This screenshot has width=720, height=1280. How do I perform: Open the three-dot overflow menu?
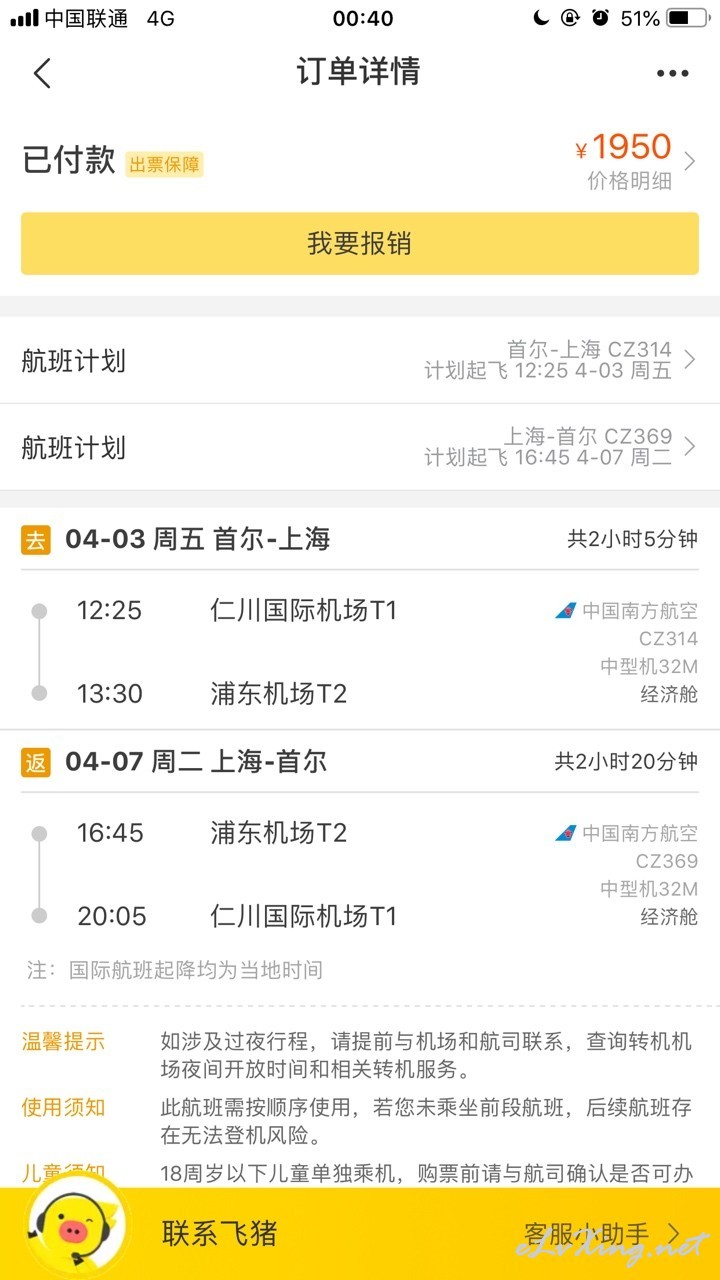pos(673,73)
